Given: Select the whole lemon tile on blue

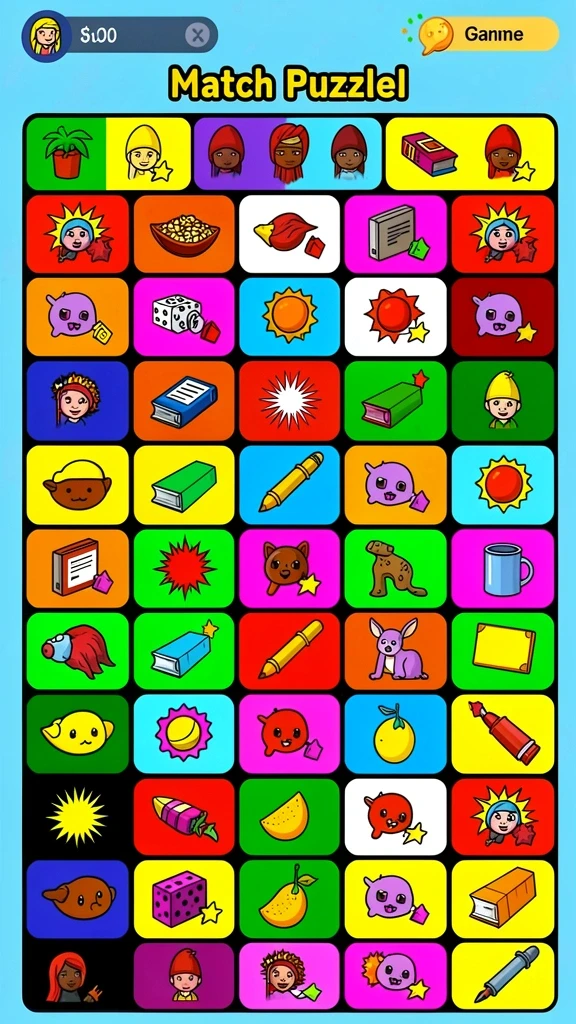Looking at the screenshot, I should click(396, 734).
